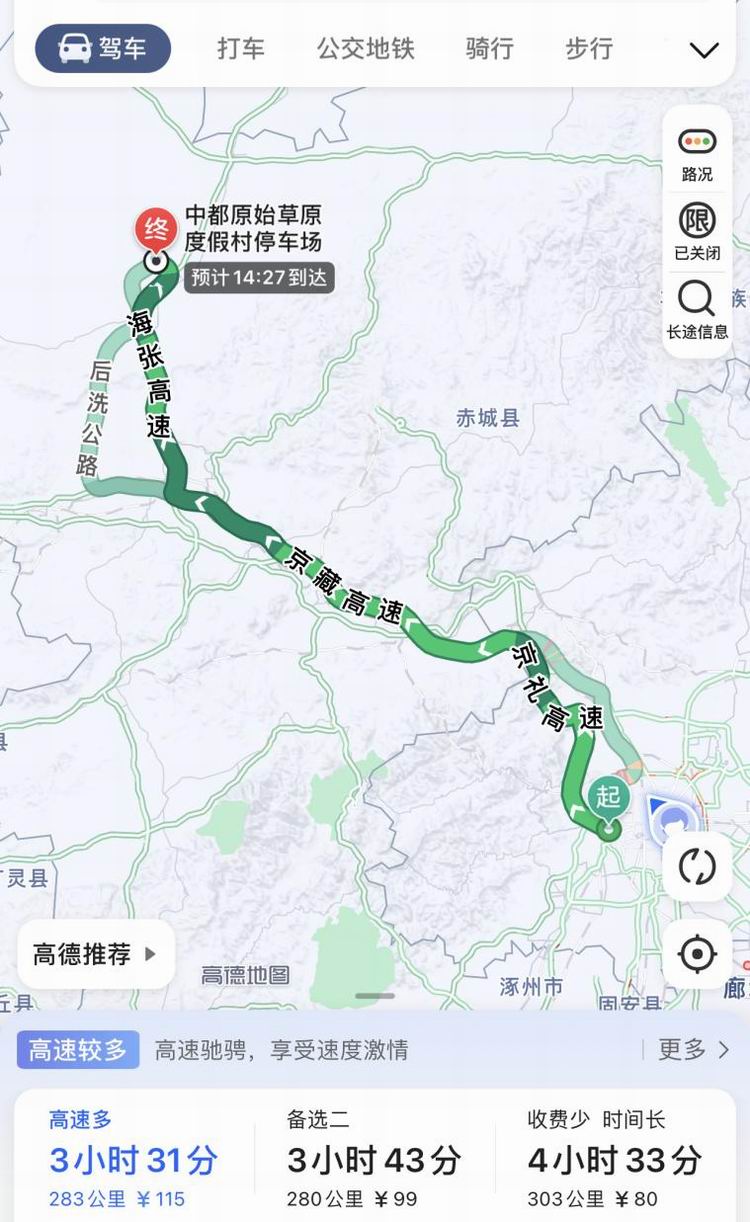750x1222 pixels.
Task: Switch to the 公交地铁 transit tab
Action: [x=366, y=48]
